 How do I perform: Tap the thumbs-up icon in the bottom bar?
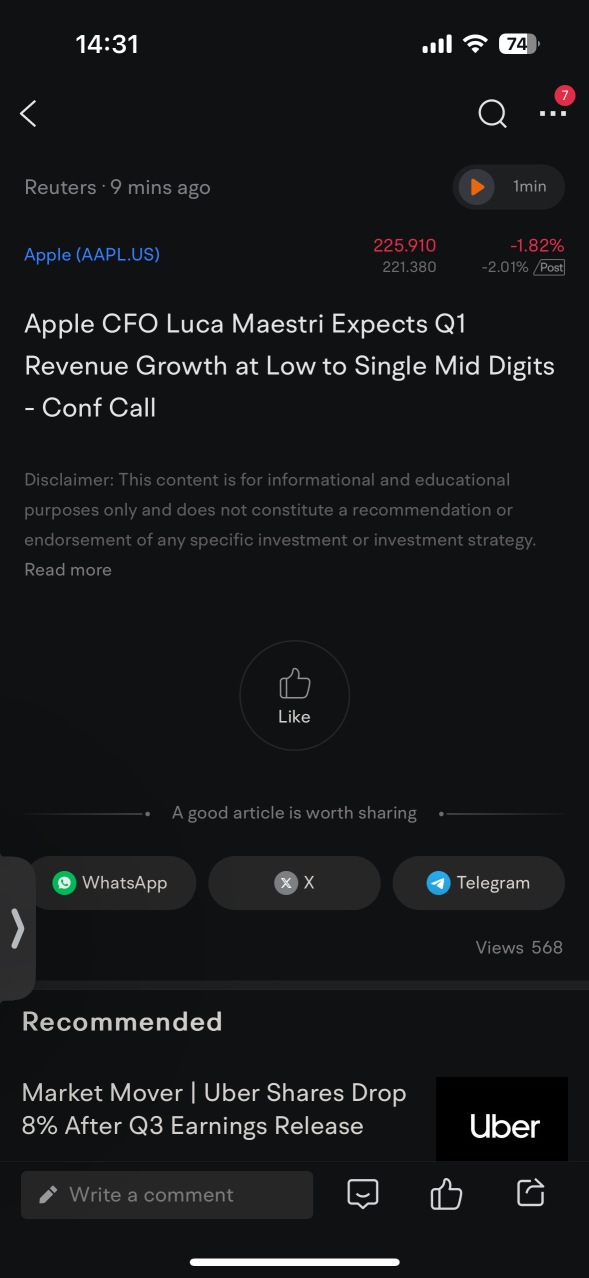click(x=445, y=1194)
